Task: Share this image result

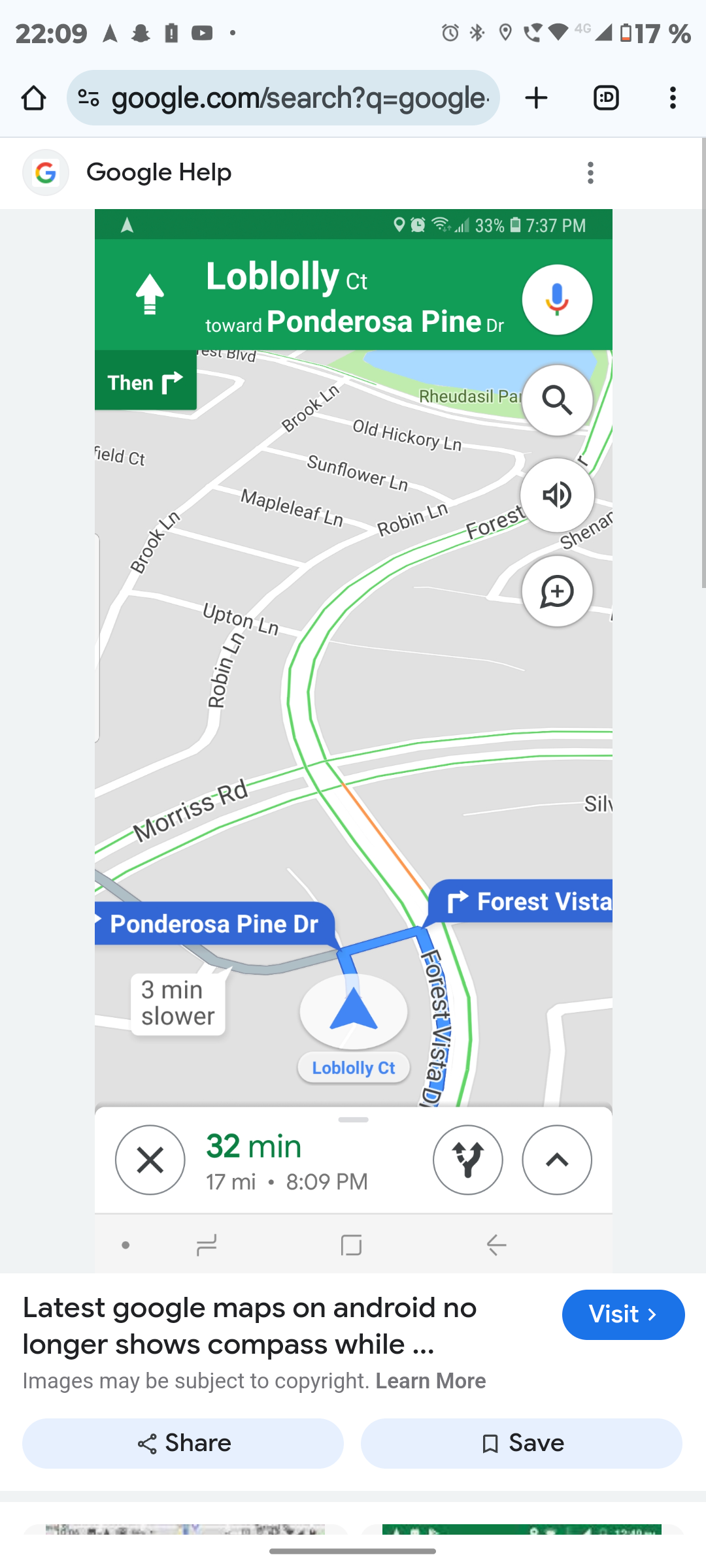Action: point(183,1443)
